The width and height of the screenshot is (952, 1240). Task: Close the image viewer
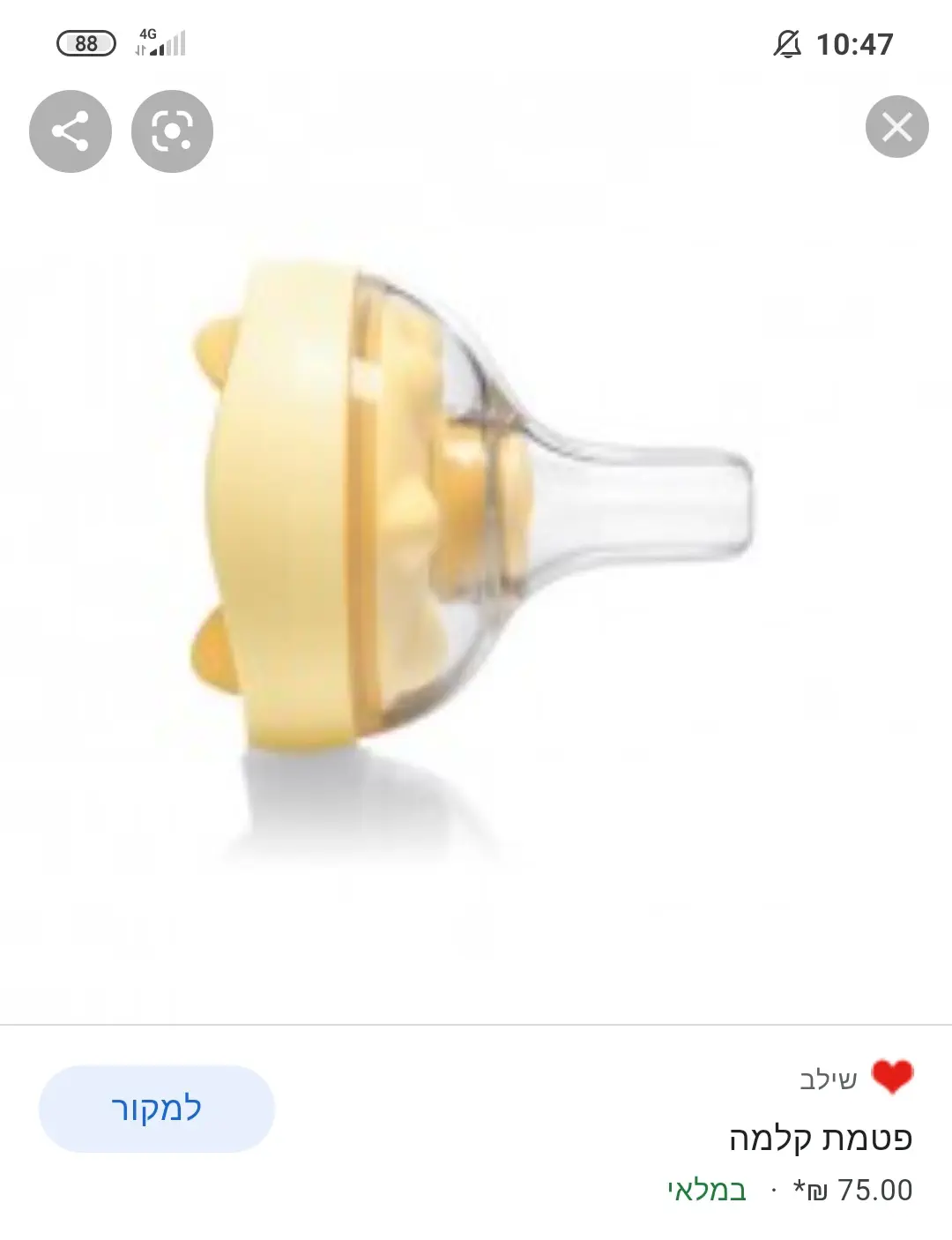click(896, 127)
